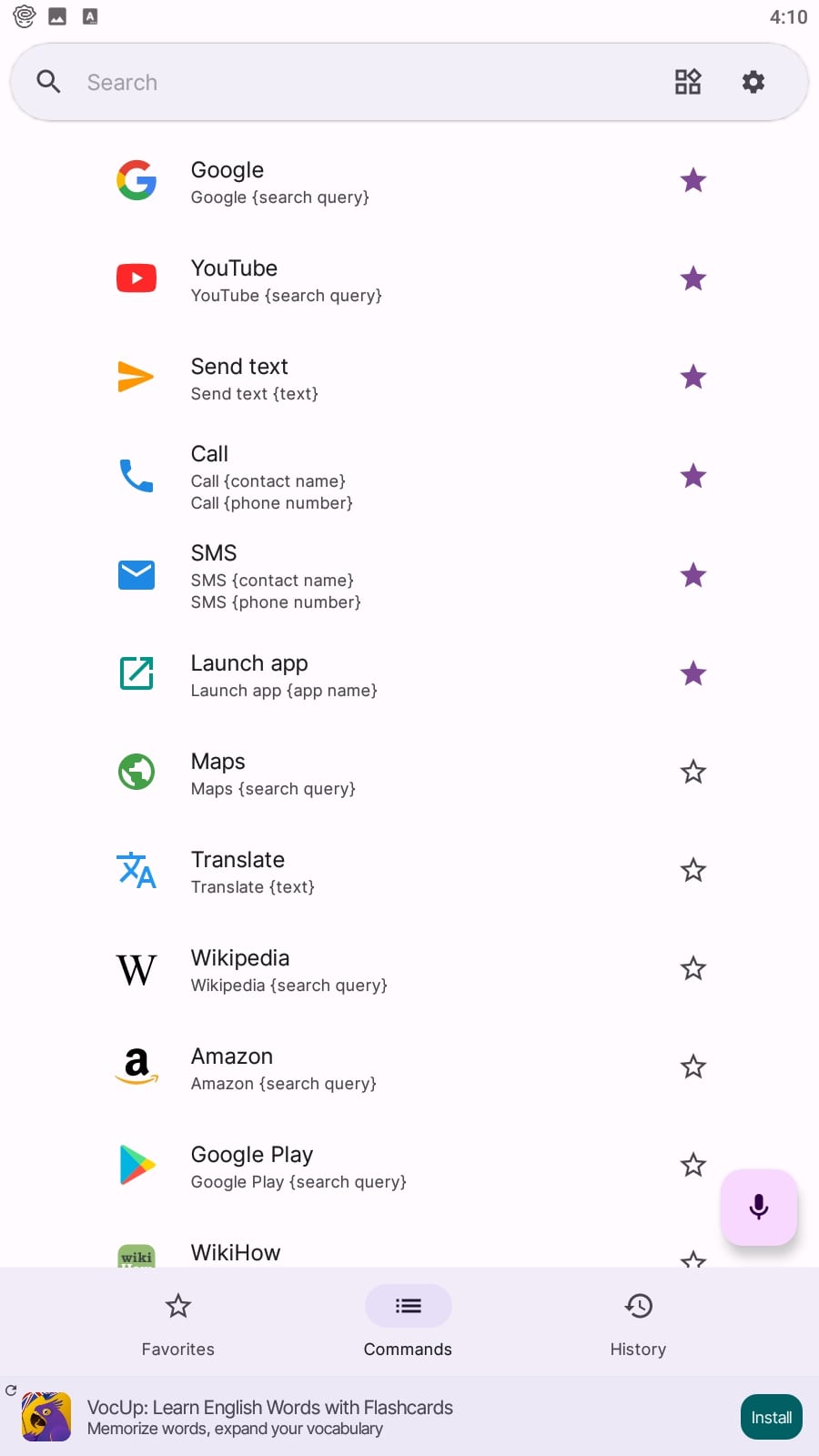Favorite the Google Play command
Screen dimensions: 819x1456
693,1165
